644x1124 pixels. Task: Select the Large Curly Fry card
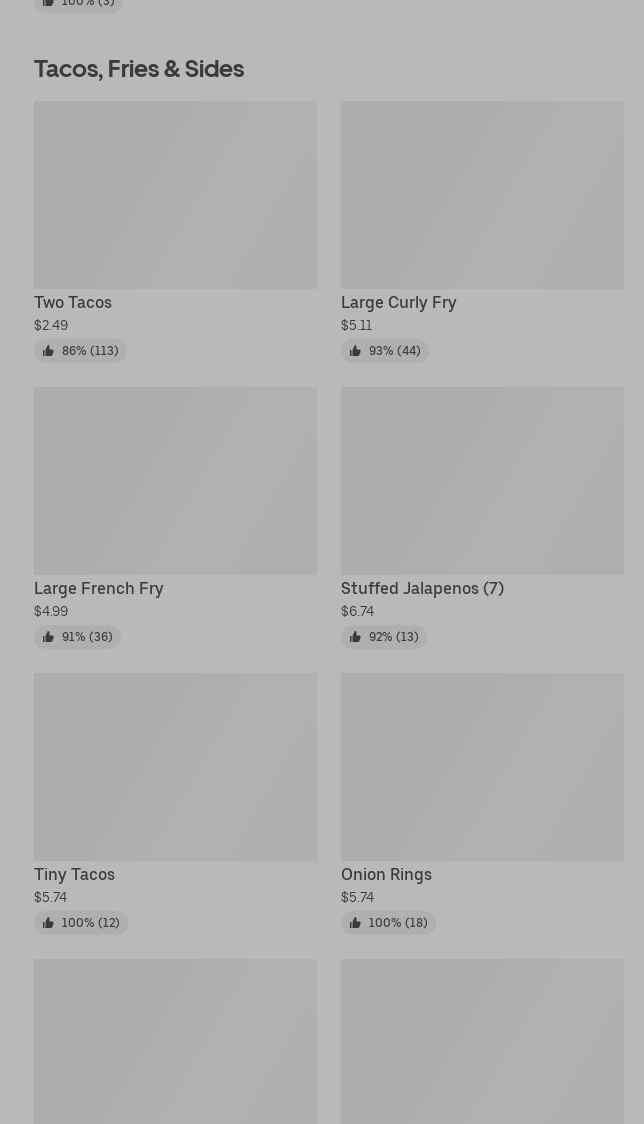coord(482,231)
